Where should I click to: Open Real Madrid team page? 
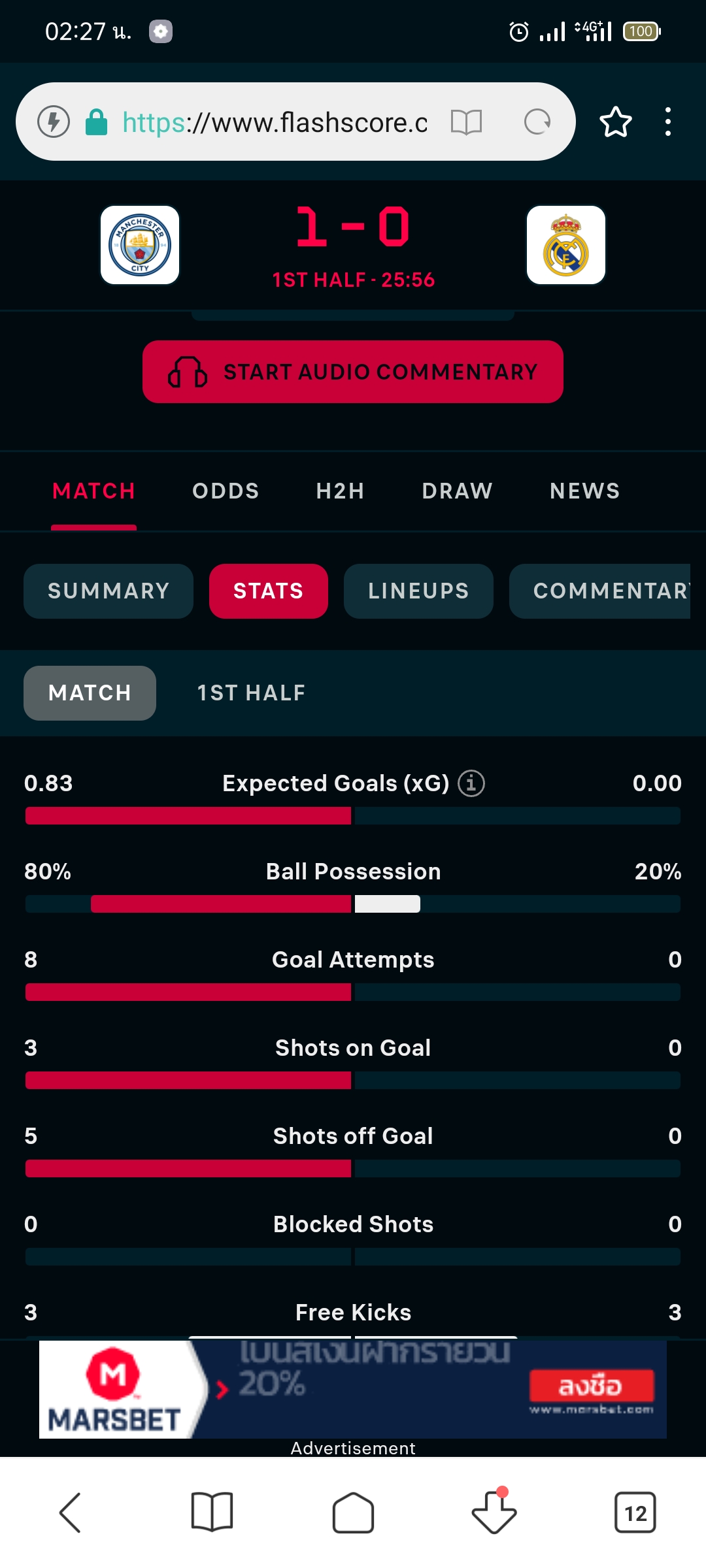566,245
